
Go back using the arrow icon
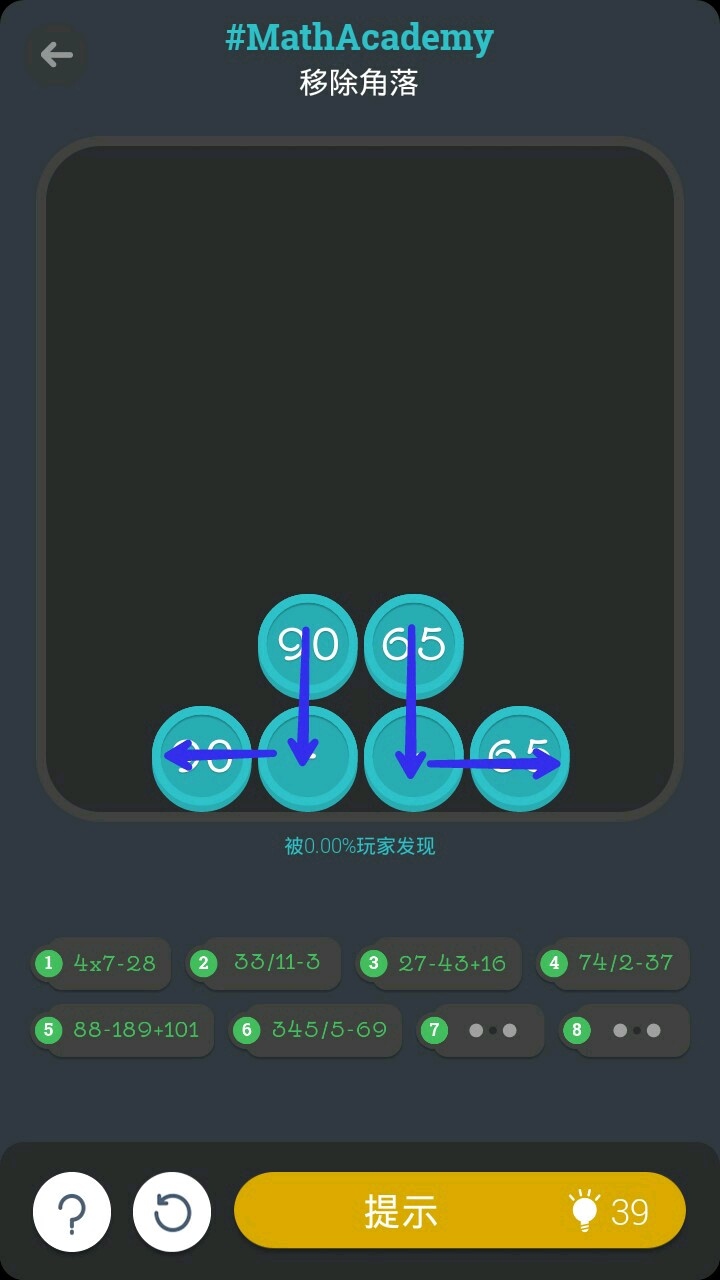(x=56, y=54)
